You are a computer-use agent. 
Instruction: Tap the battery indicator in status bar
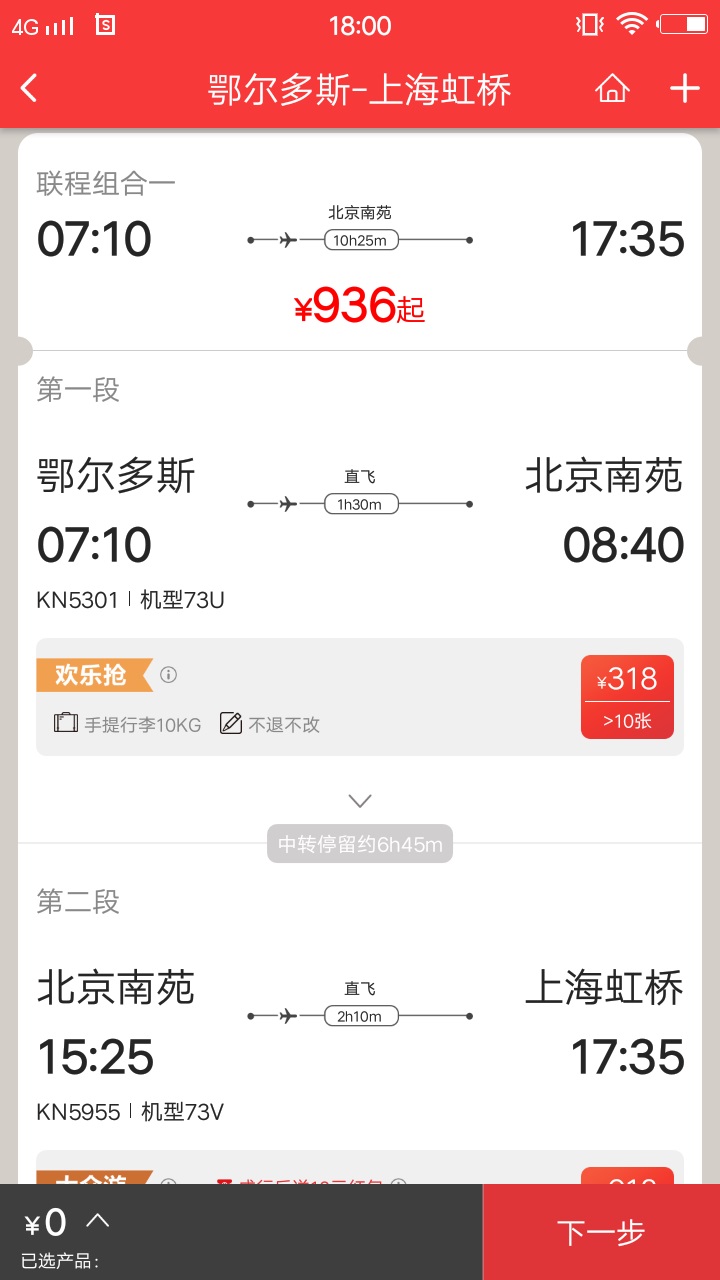pyautogui.click(x=683, y=25)
